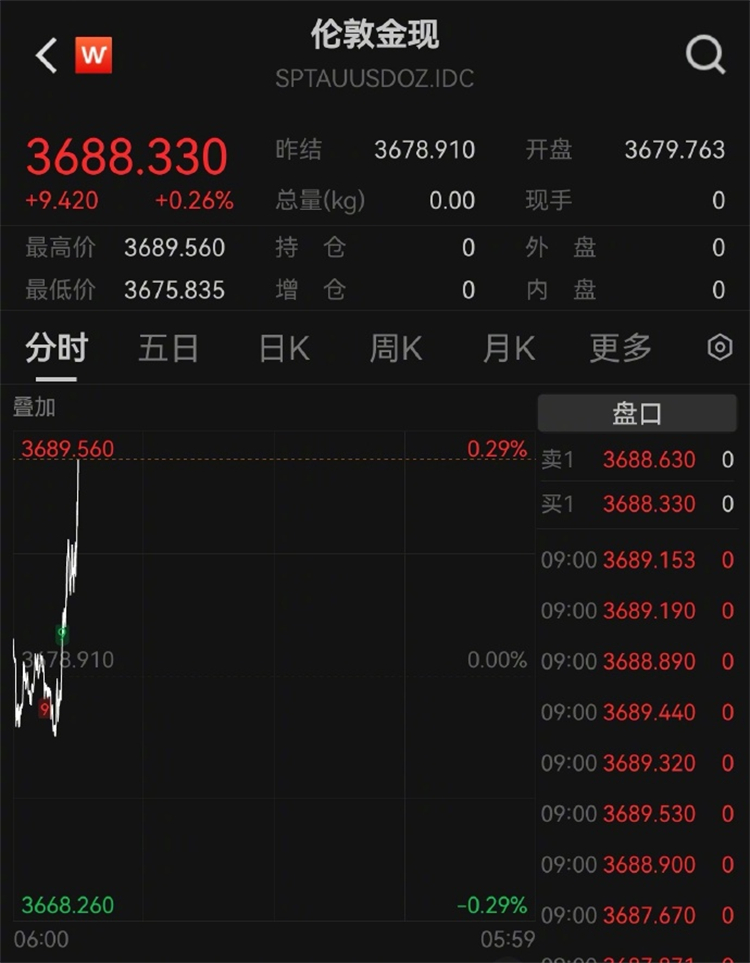Tap the 盘口 button
Screen dimensions: 750x963
(x=637, y=413)
